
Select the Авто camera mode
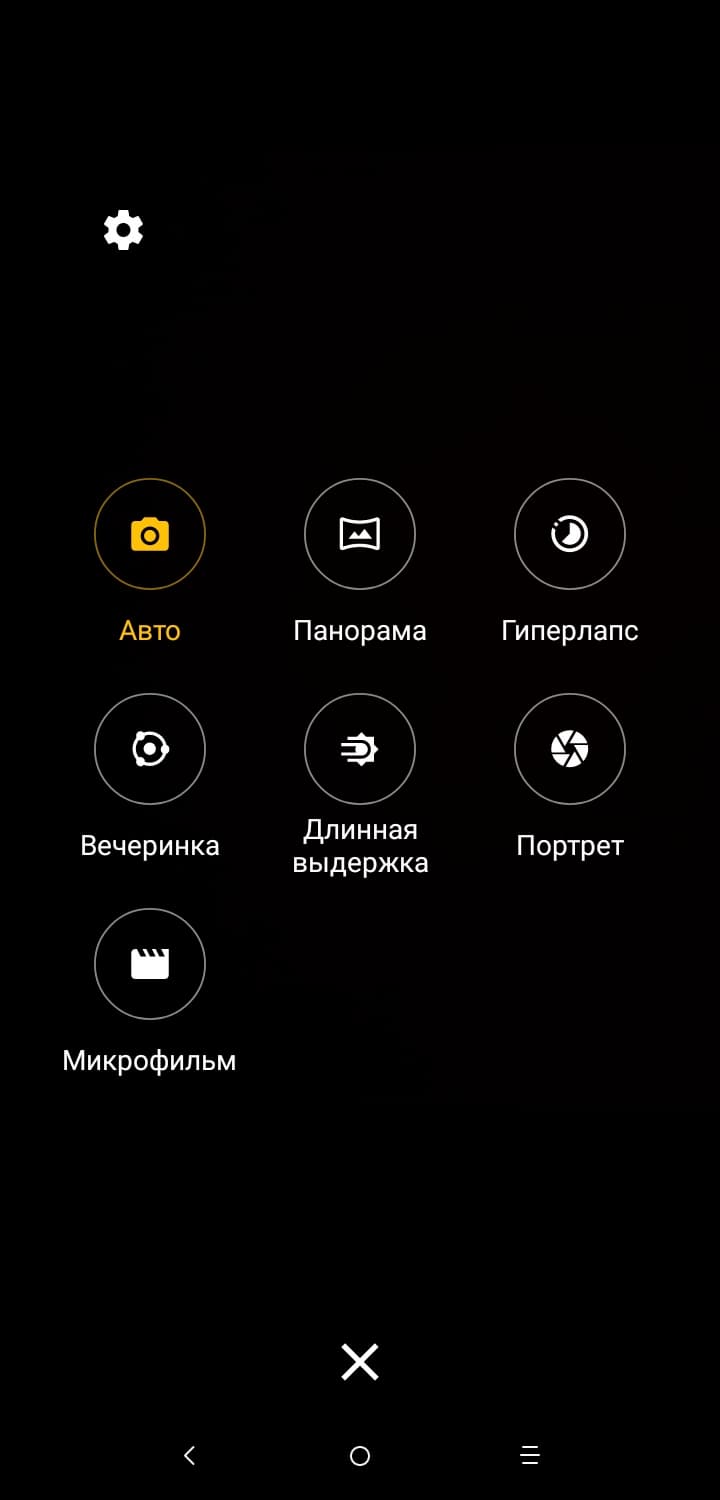150,534
